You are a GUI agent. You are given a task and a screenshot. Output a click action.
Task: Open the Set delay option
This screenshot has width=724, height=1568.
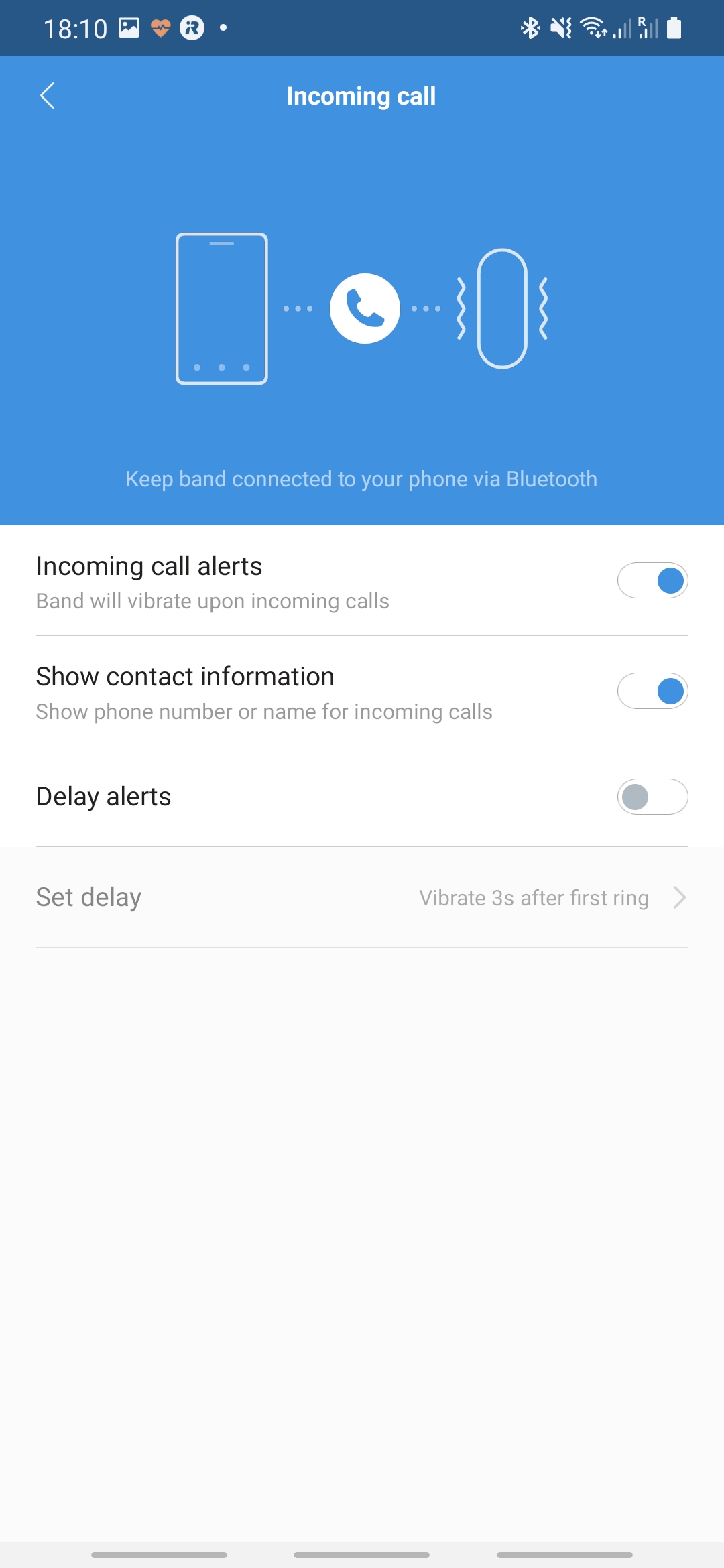[x=362, y=897]
